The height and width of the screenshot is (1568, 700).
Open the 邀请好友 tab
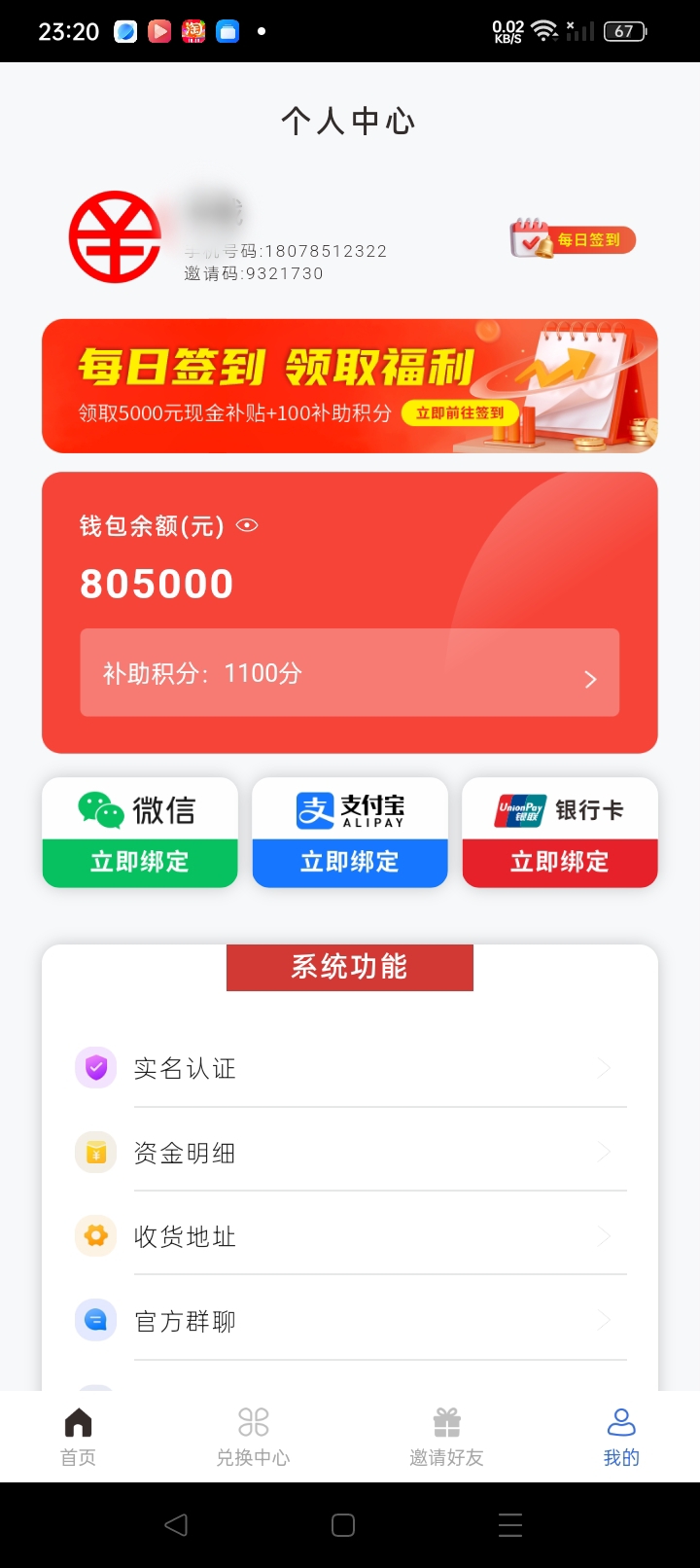point(445,1435)
